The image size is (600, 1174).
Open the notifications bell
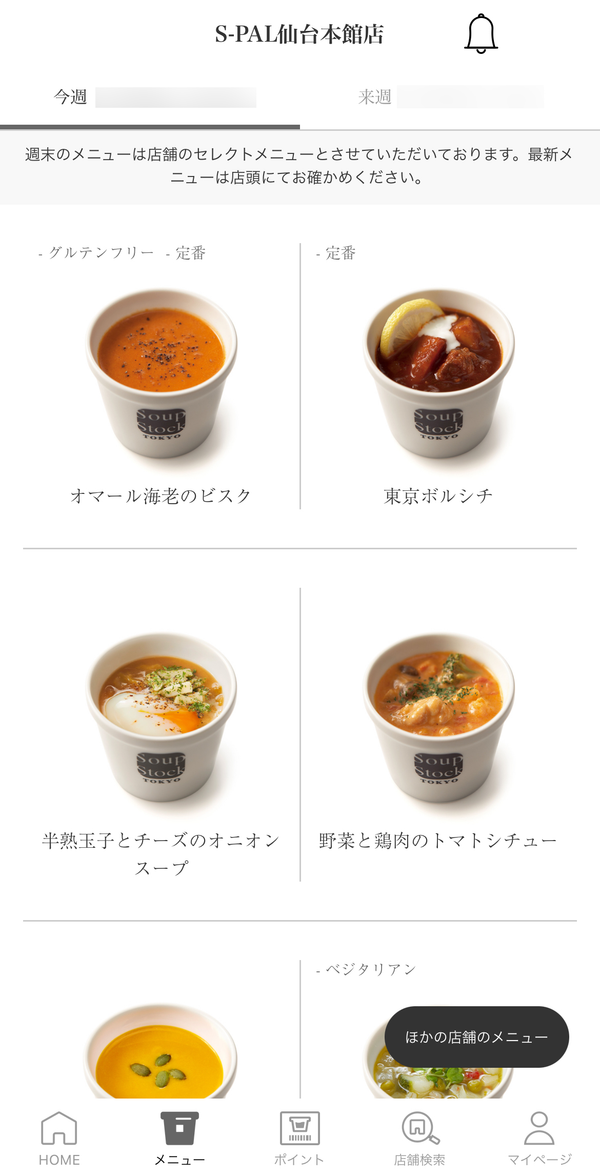pos(481,34)
